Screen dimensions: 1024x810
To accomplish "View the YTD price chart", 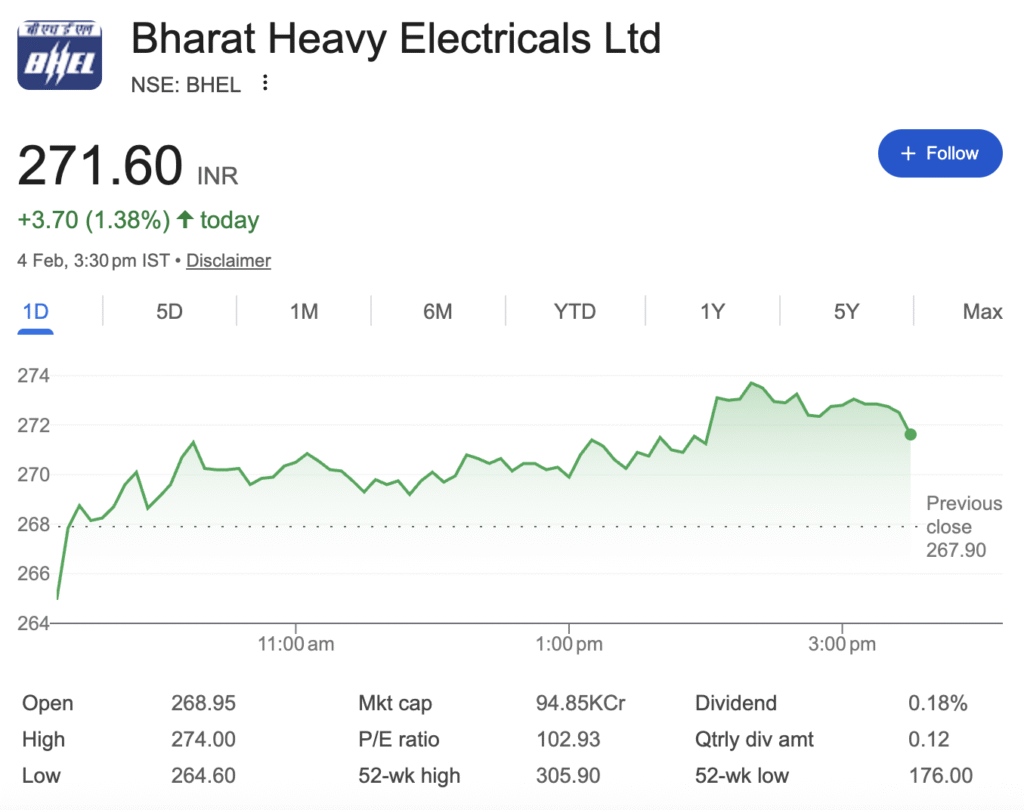I will tap(575, 311).
